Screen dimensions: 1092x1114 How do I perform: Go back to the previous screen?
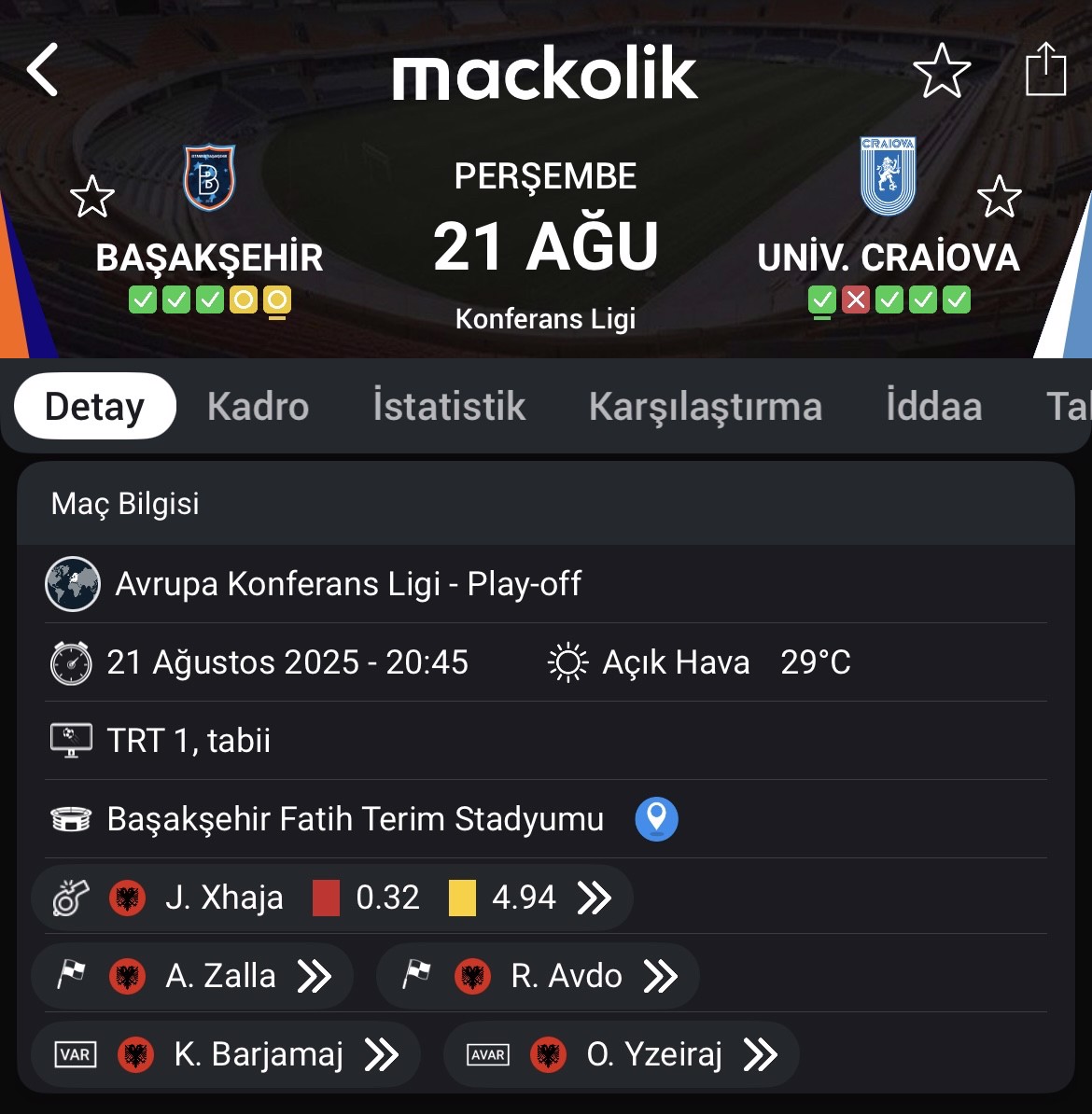[43, 71]
